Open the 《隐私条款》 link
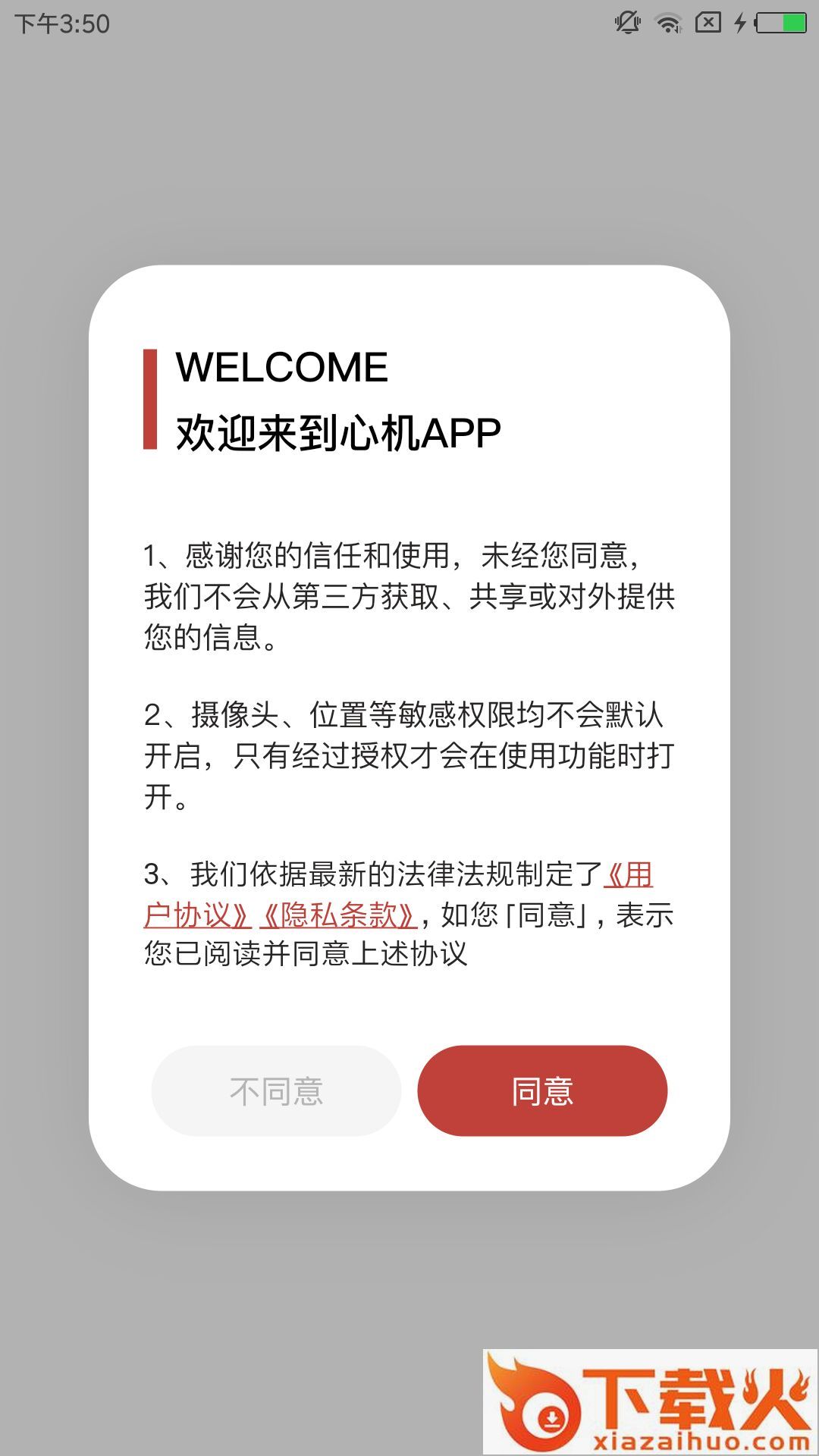Viewport: 819px width, 1456px height. point(338,915)
